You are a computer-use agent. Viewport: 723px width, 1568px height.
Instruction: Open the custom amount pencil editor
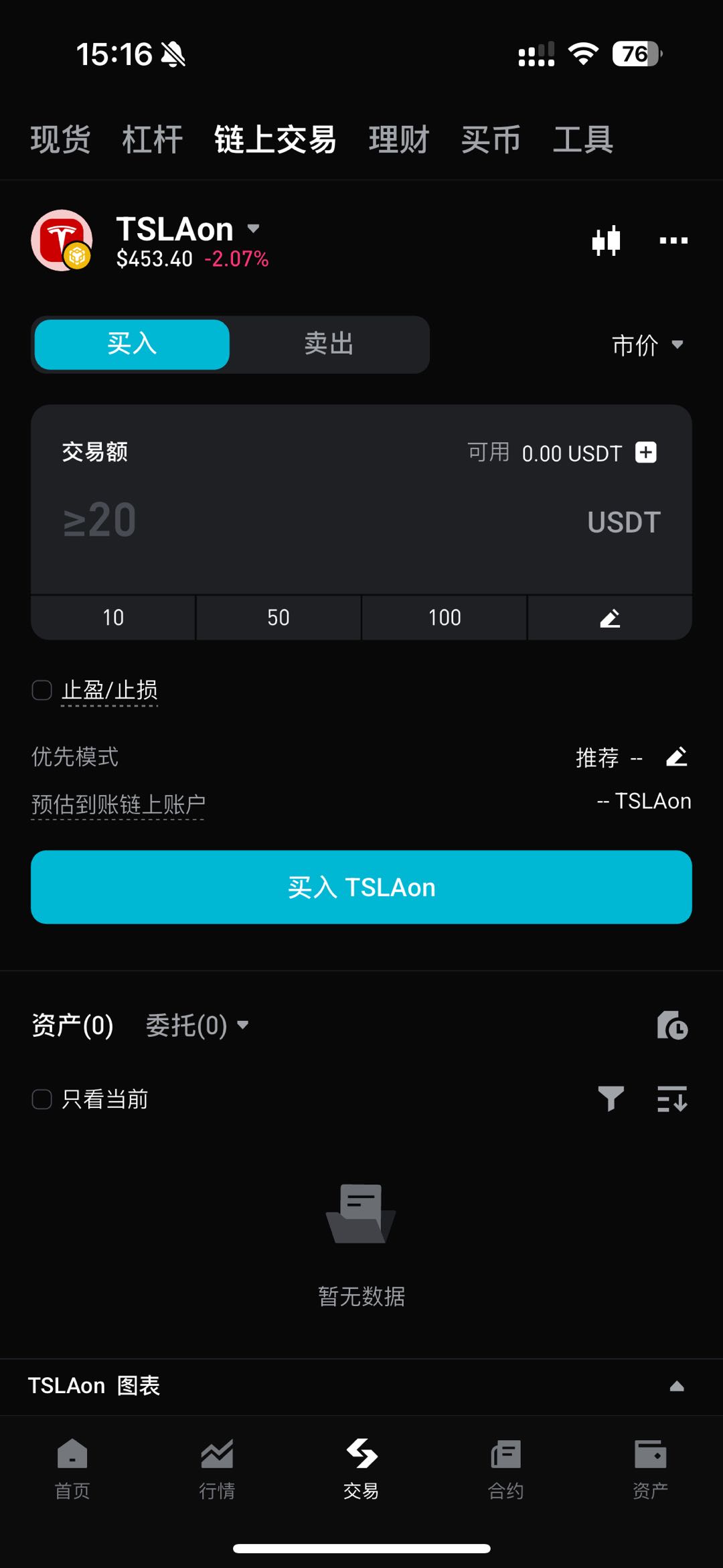(x=609, y=617)
